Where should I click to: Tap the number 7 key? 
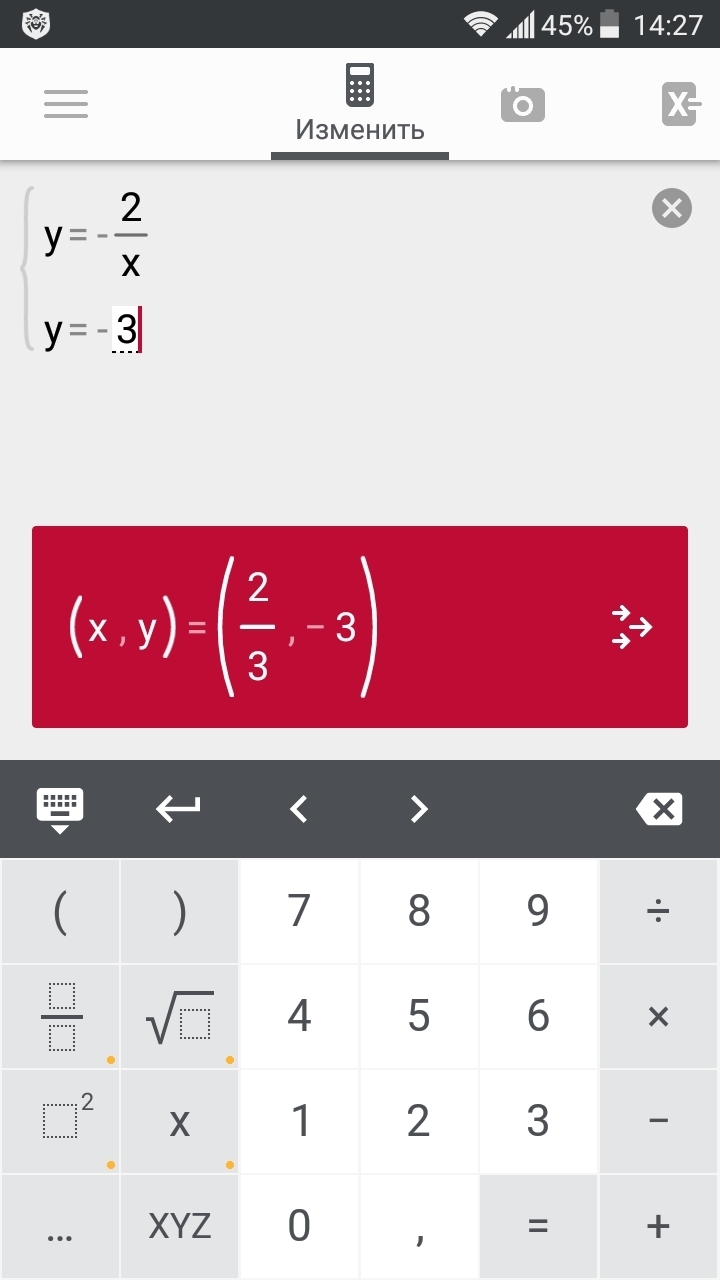(299, 911)
